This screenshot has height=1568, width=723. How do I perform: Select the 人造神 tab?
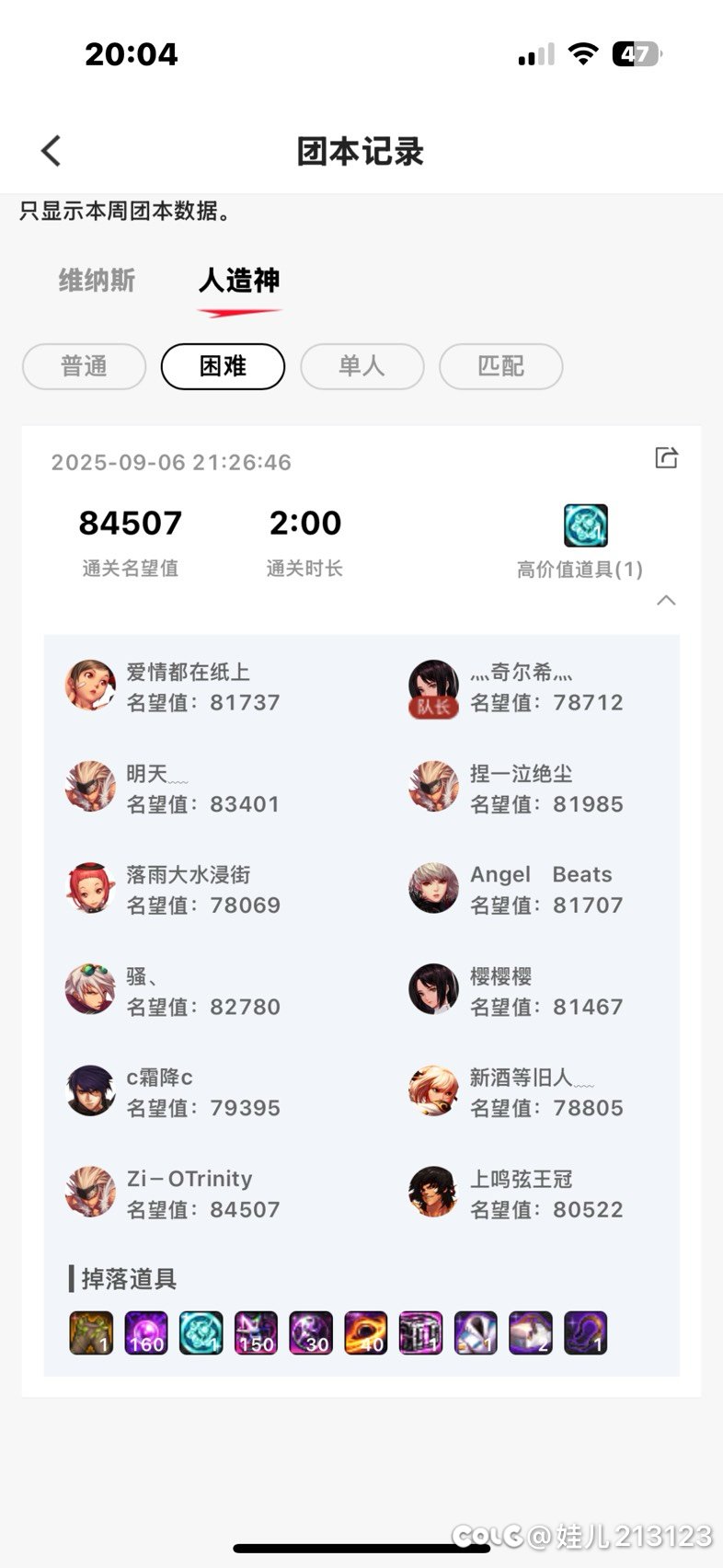click(x=239, y=281)
